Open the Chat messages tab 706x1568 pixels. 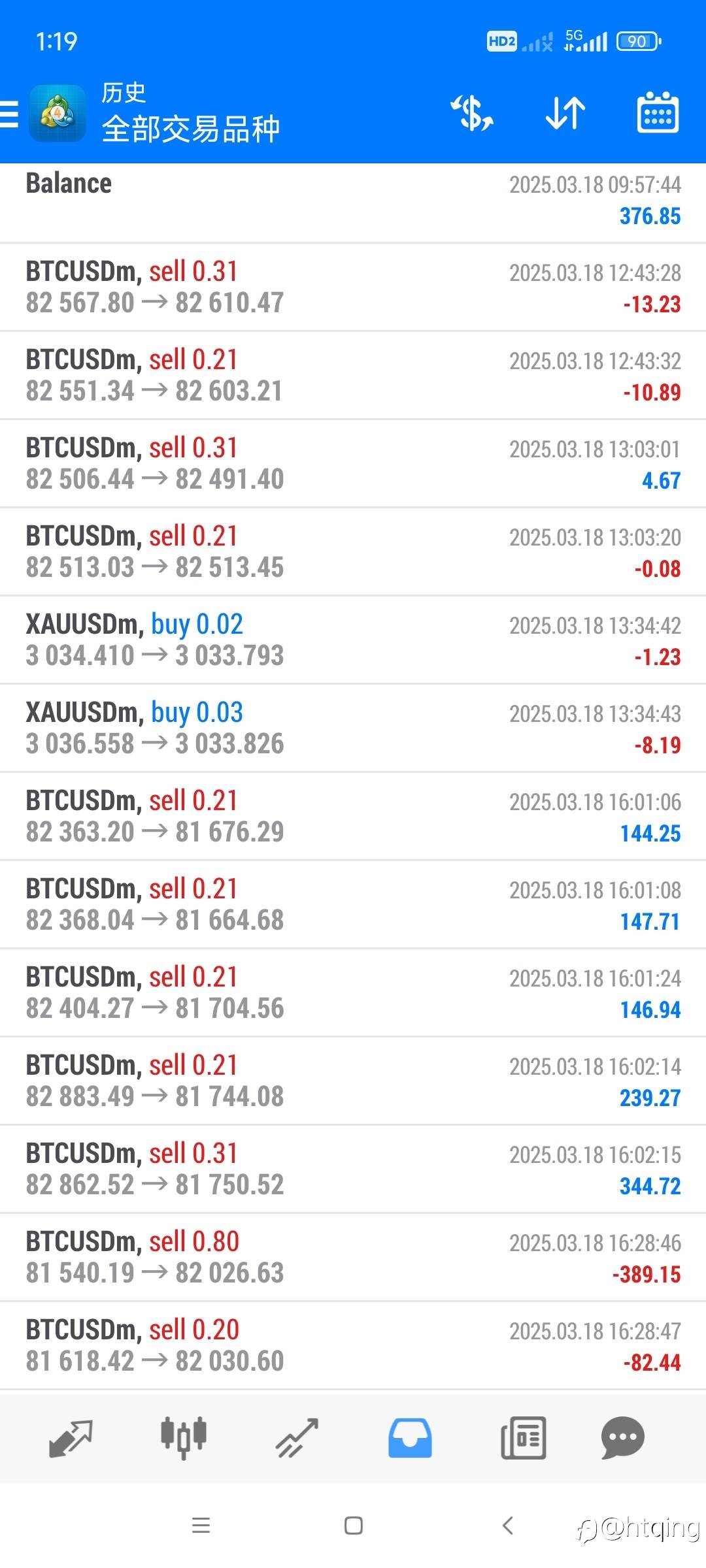click(623, 1438)
